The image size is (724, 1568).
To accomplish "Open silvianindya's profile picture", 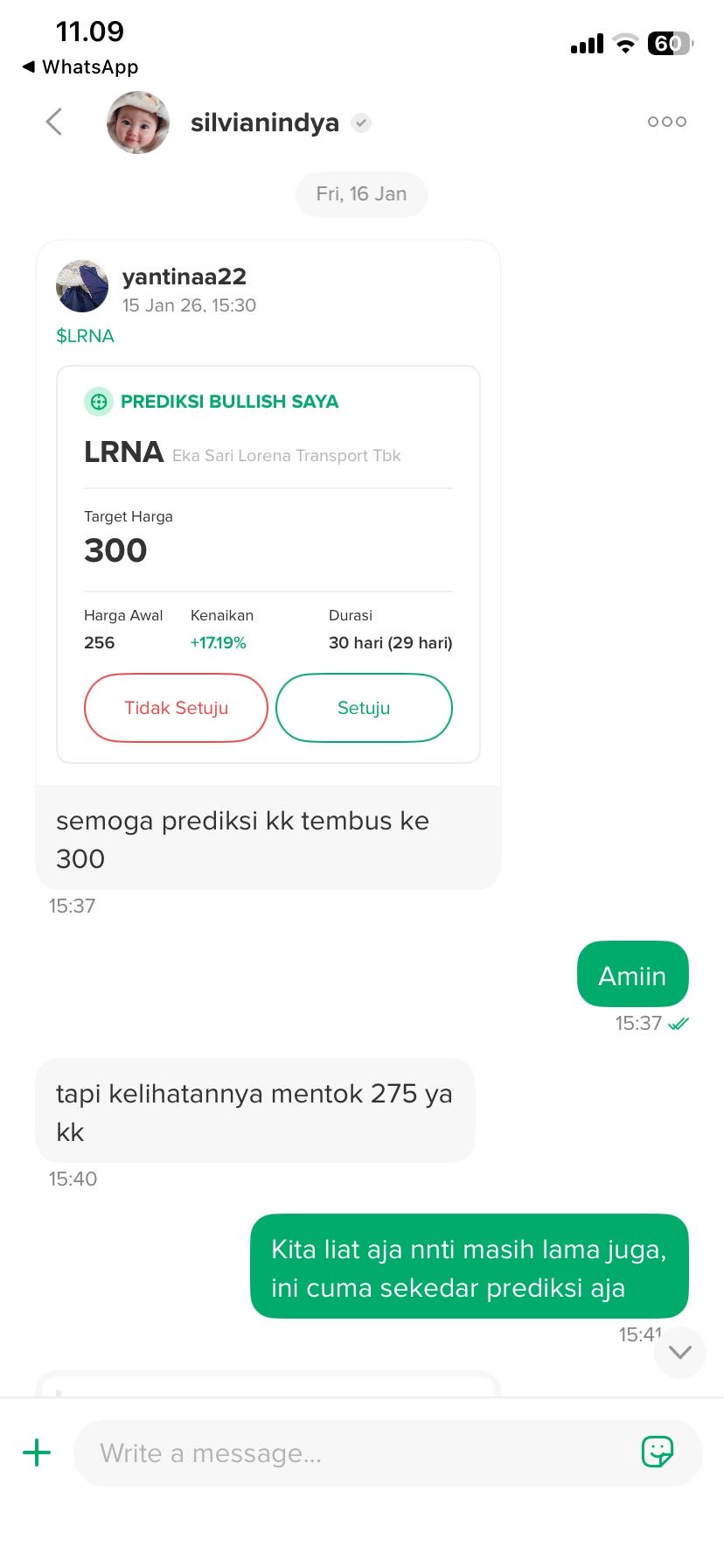I will point(138,122).
